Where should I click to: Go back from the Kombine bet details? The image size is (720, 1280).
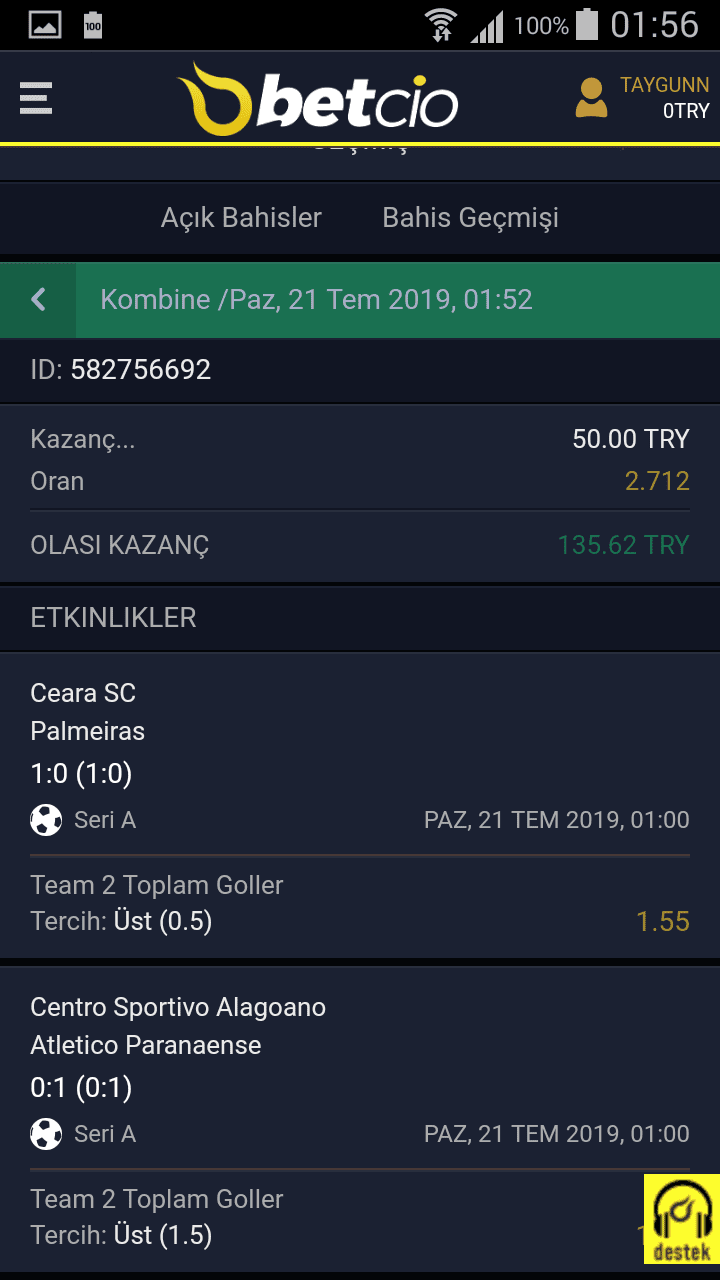[38, 299]
